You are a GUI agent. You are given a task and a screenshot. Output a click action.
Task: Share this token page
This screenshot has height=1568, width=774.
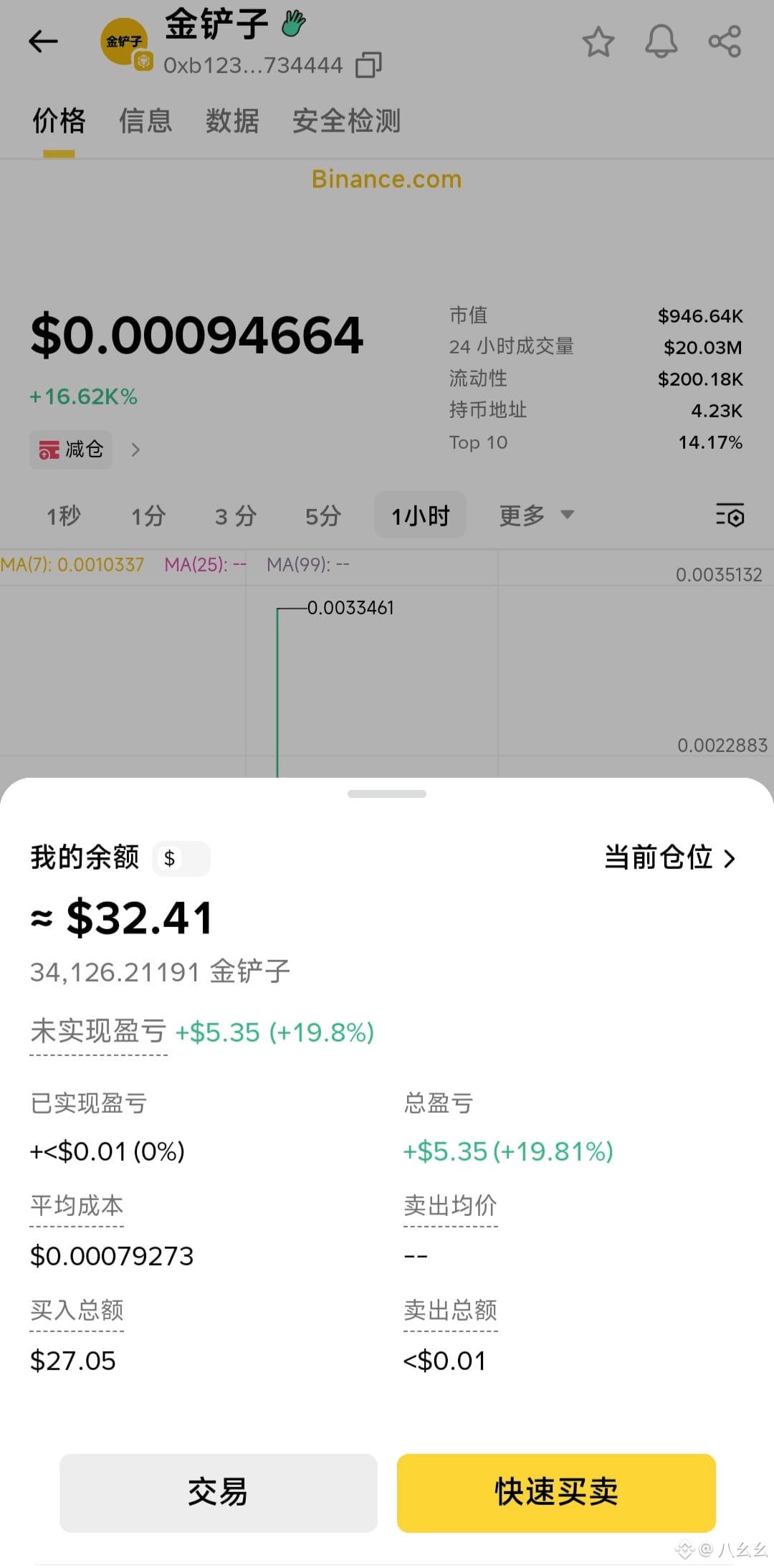point(725,42)
